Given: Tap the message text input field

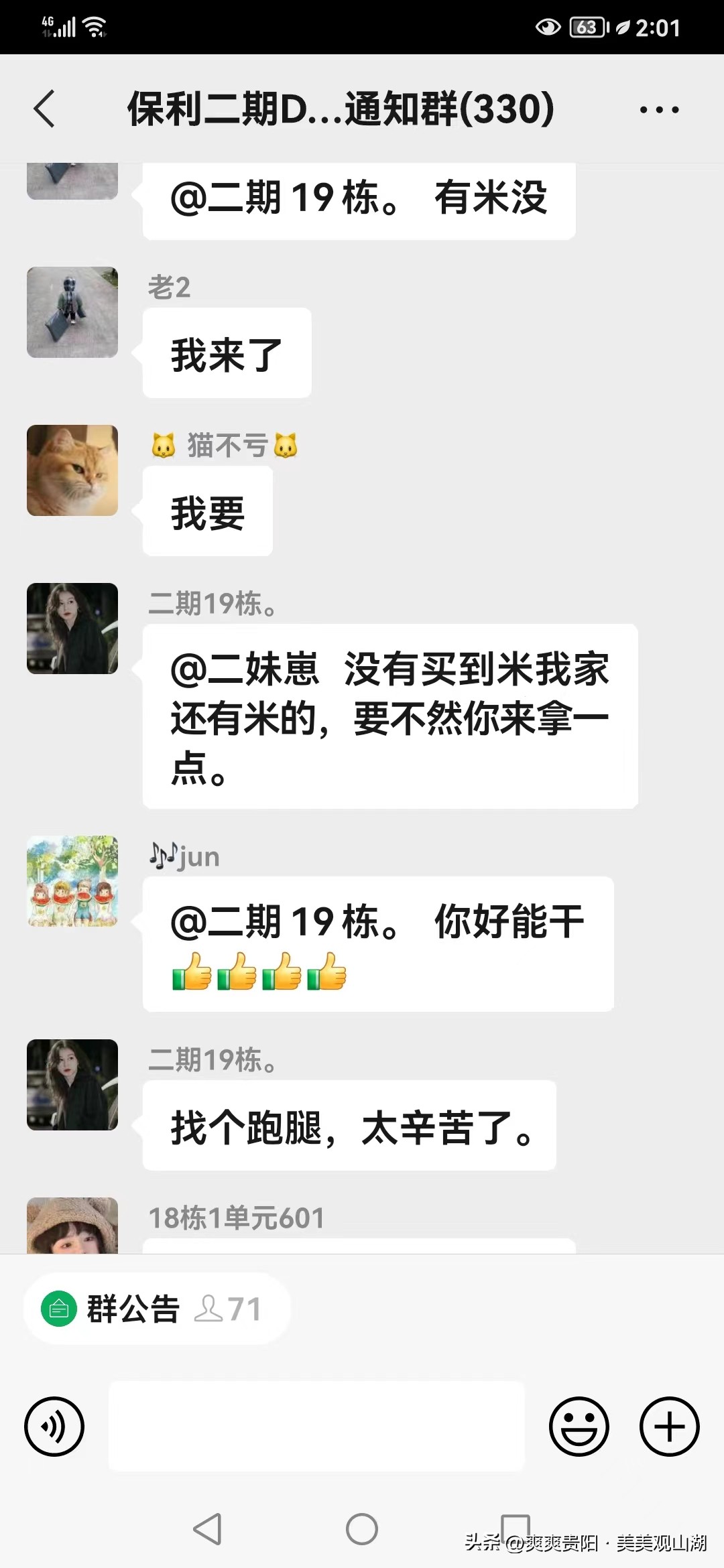Looking at the screenshot, I should click(x=318, y=1425).
